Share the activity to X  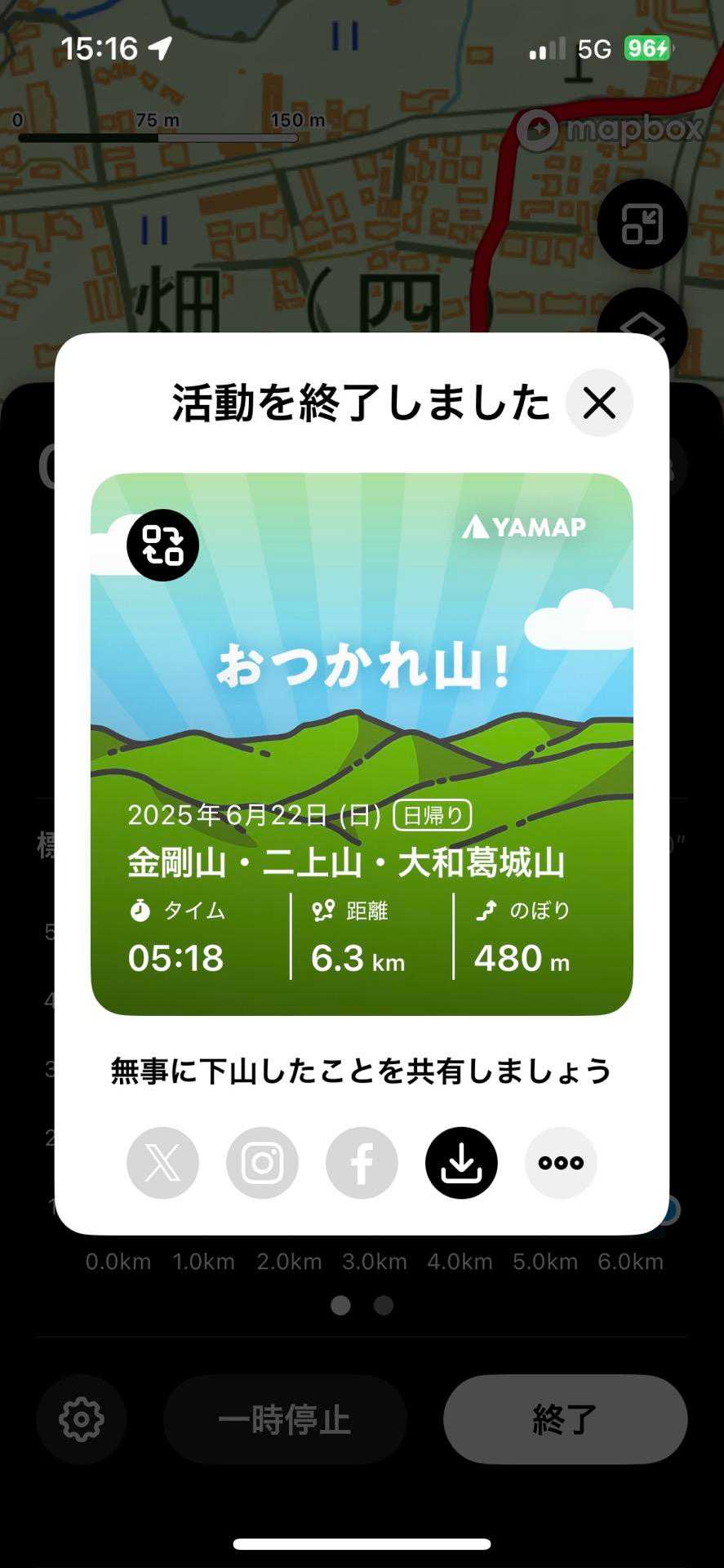162,1162
